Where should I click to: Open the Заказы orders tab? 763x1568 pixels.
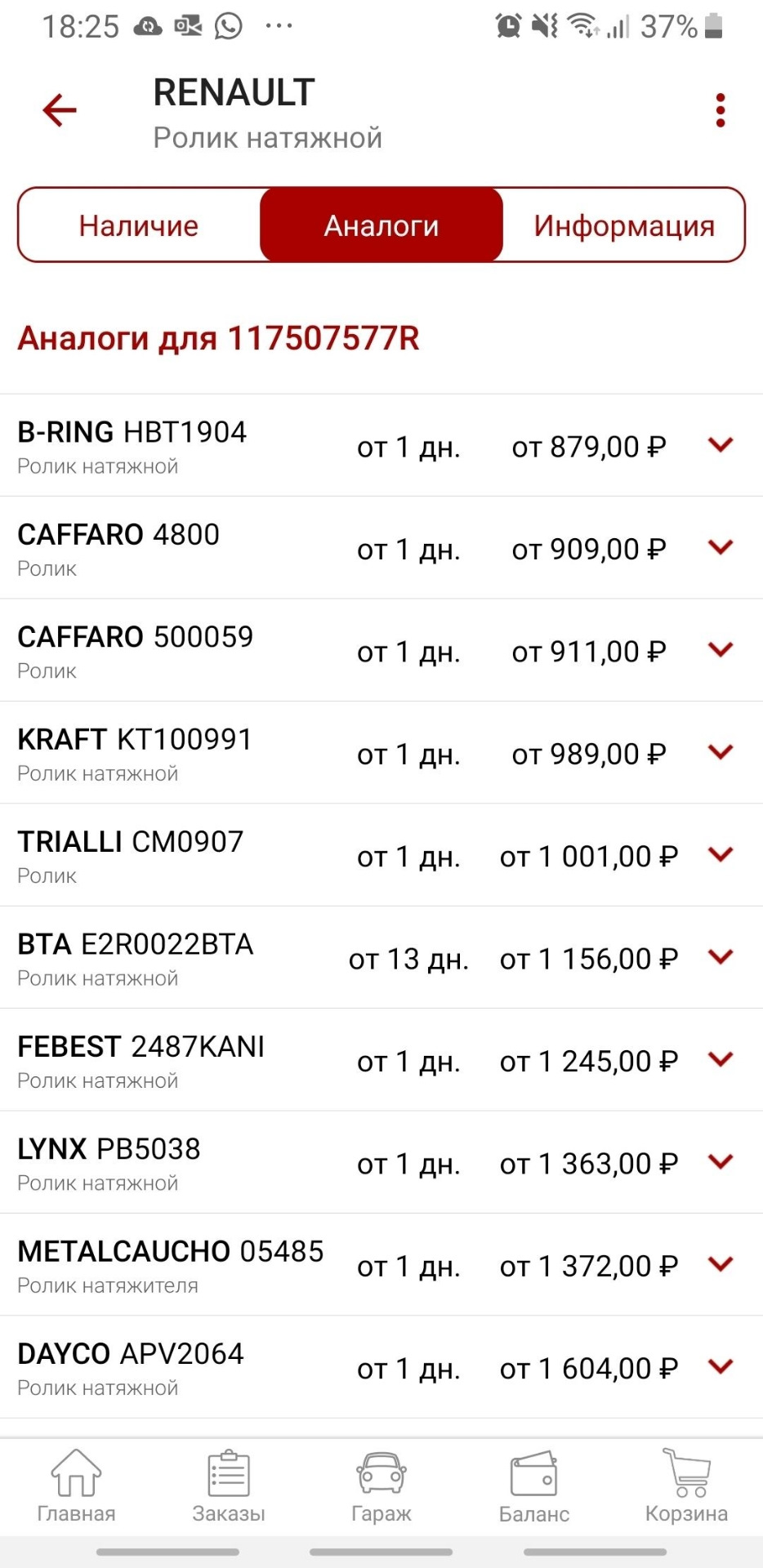229,1486
